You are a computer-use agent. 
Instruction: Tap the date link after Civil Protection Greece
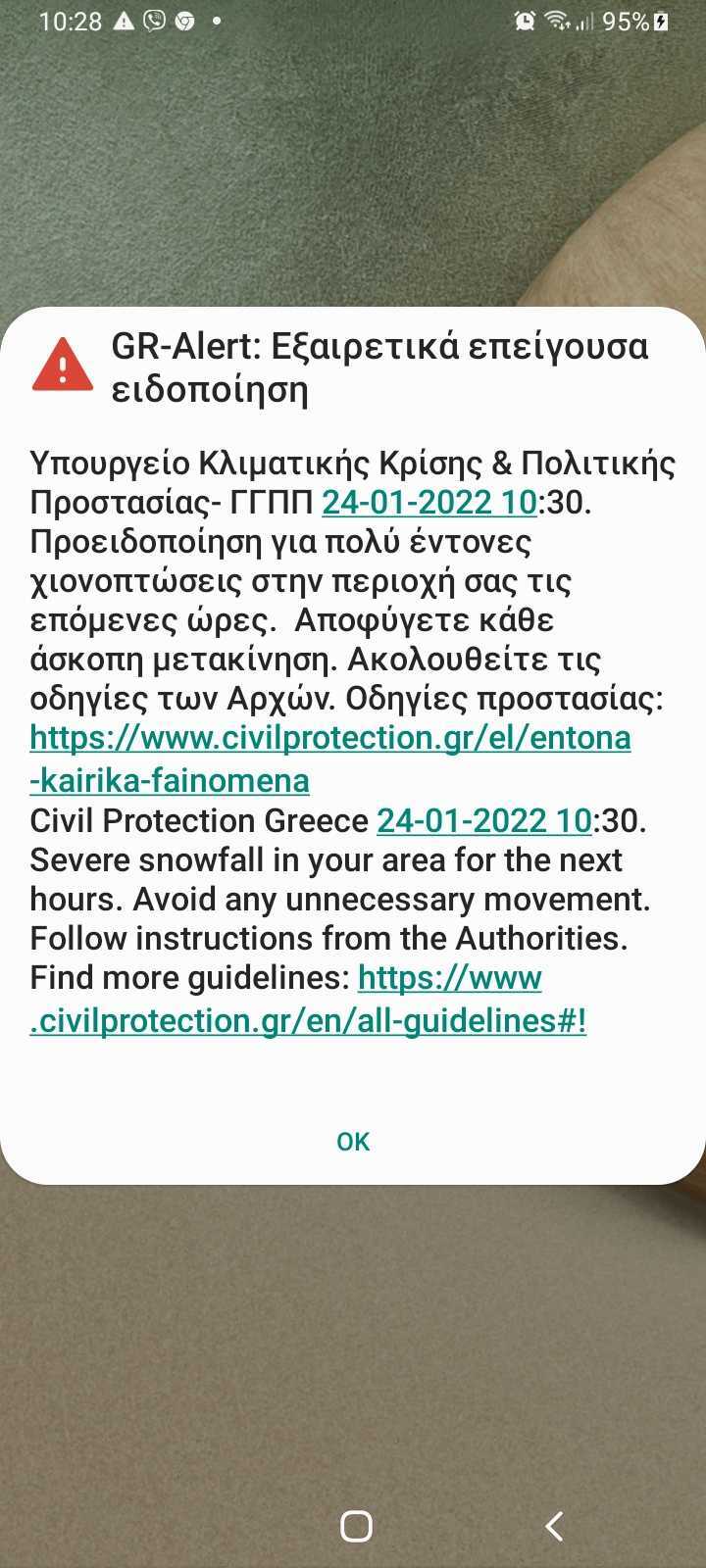pyautogui.click(x=483, y=820)
